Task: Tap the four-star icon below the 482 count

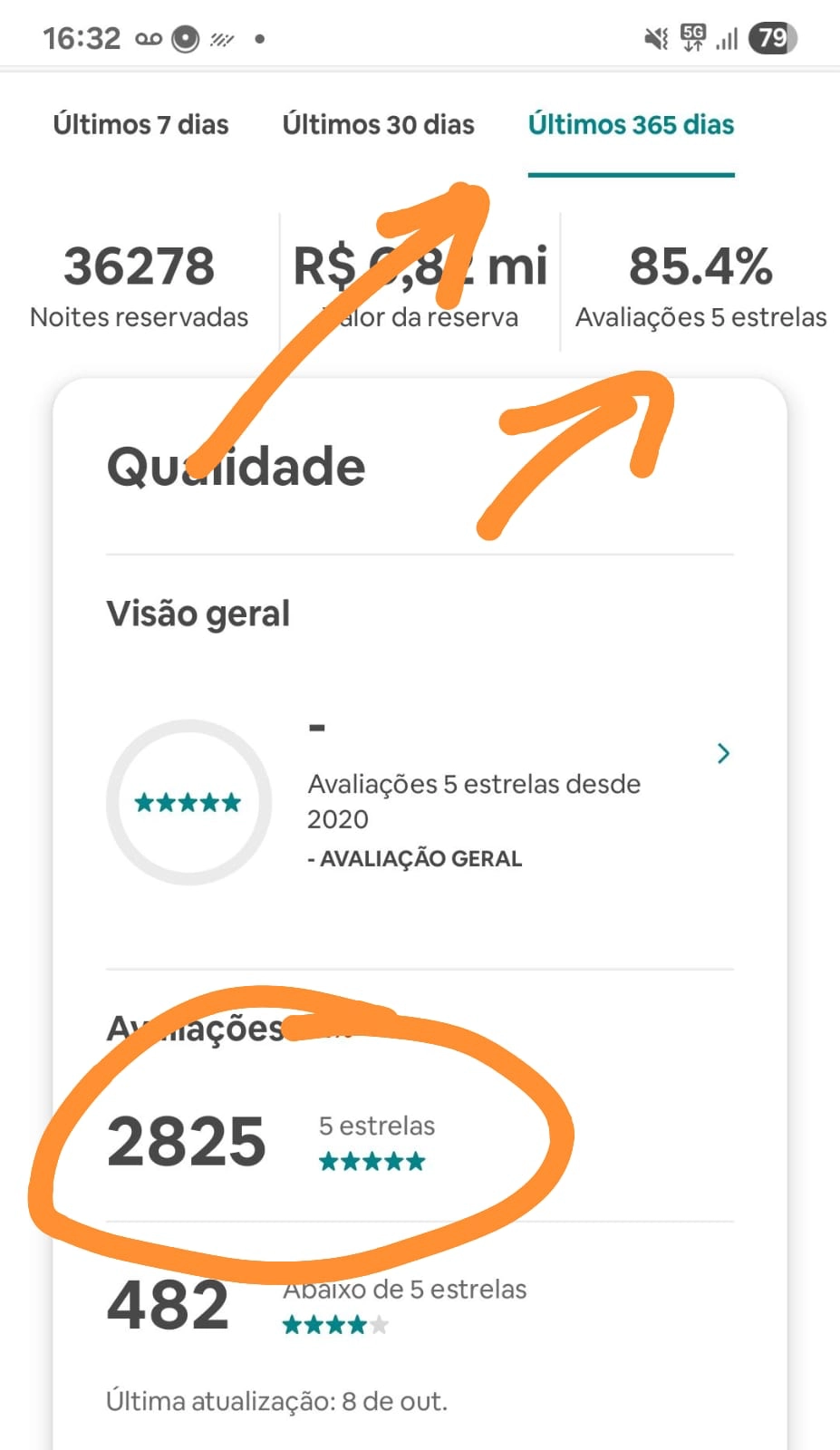Action: pos(335,1323)
